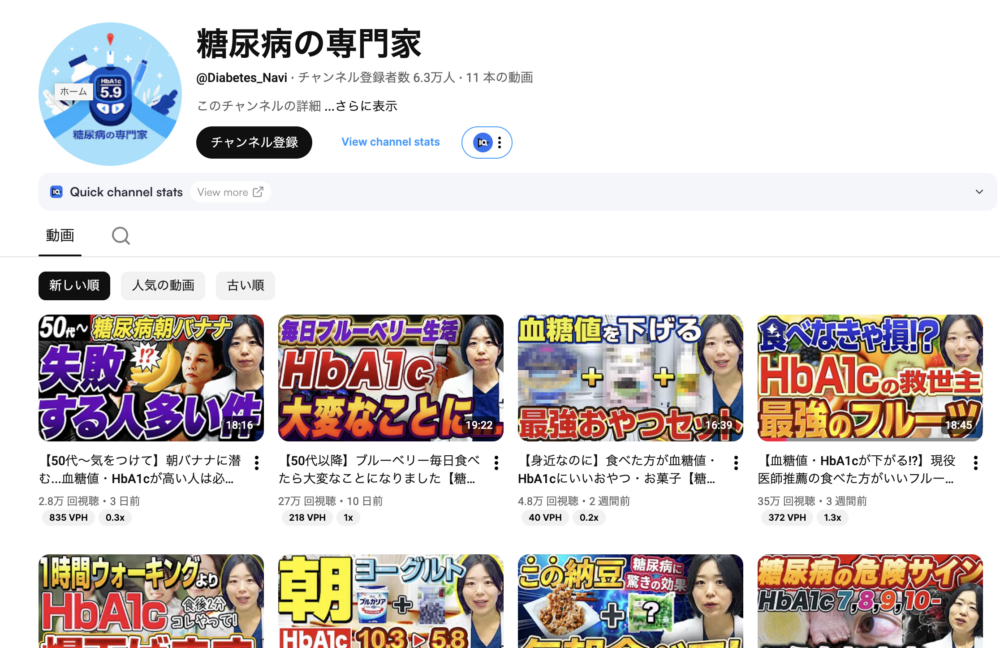Subscribe with the チャンネル登録 button
Viewport: 1000px width, 648px height.
(x=254, y=142)
